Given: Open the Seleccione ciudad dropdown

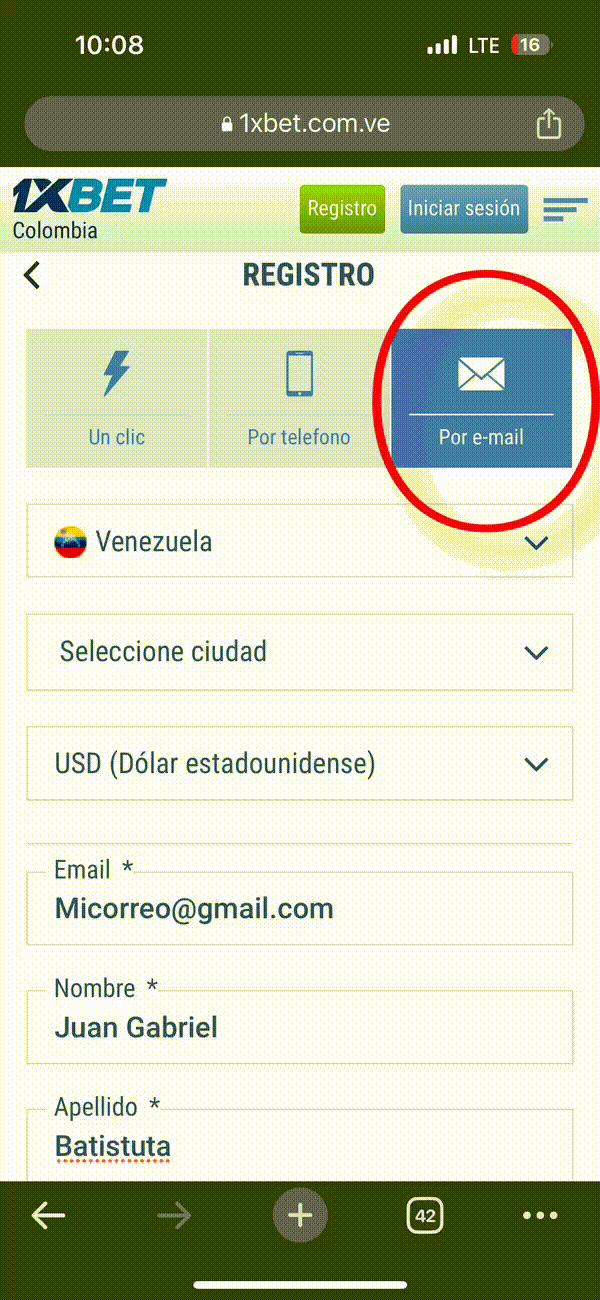Looking at the screenshot, I should click(x=300, y=652).
